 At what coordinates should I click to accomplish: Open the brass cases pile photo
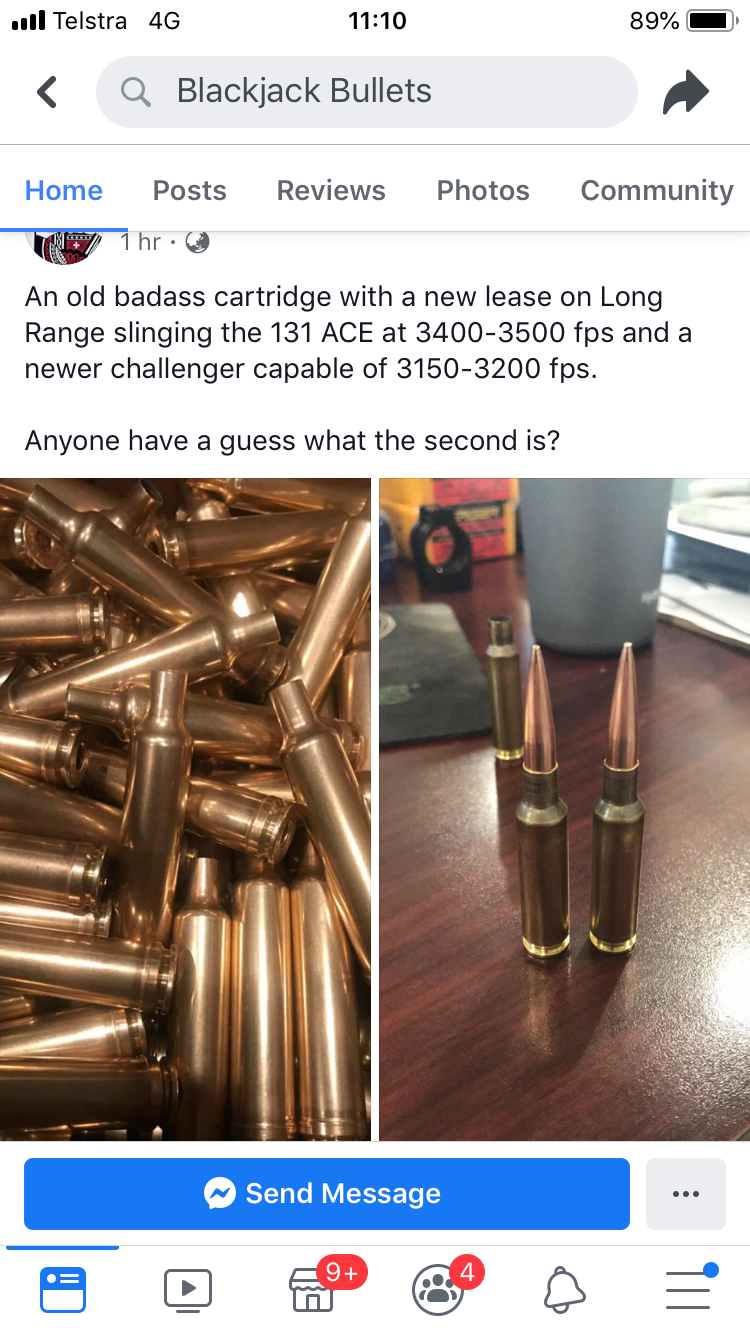pos(185,808)
